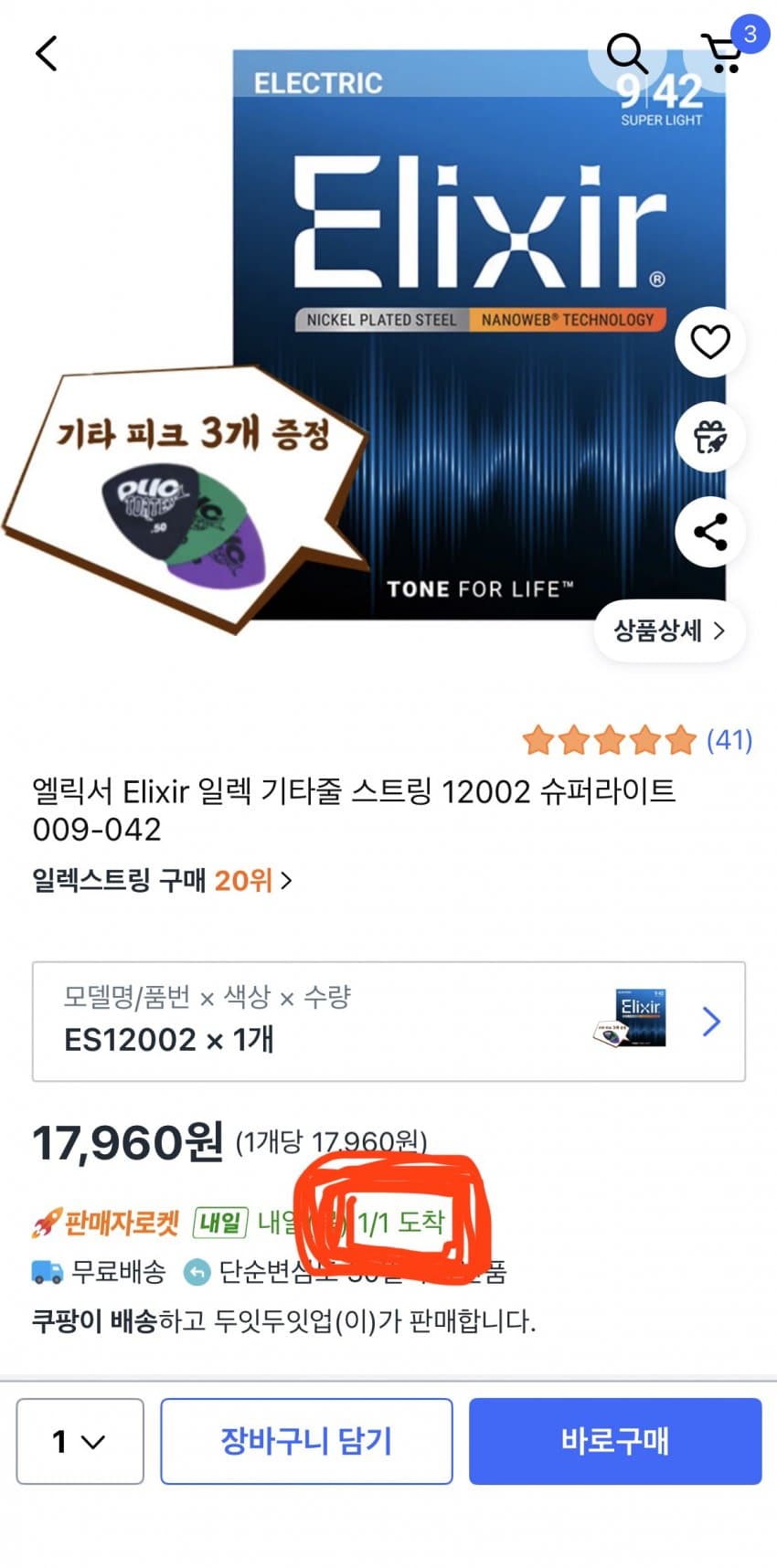Open the quantity dropdown showing 1
Image resolution: width=777 pixels, height=1568 pixels.
(x=80, y=1441)
